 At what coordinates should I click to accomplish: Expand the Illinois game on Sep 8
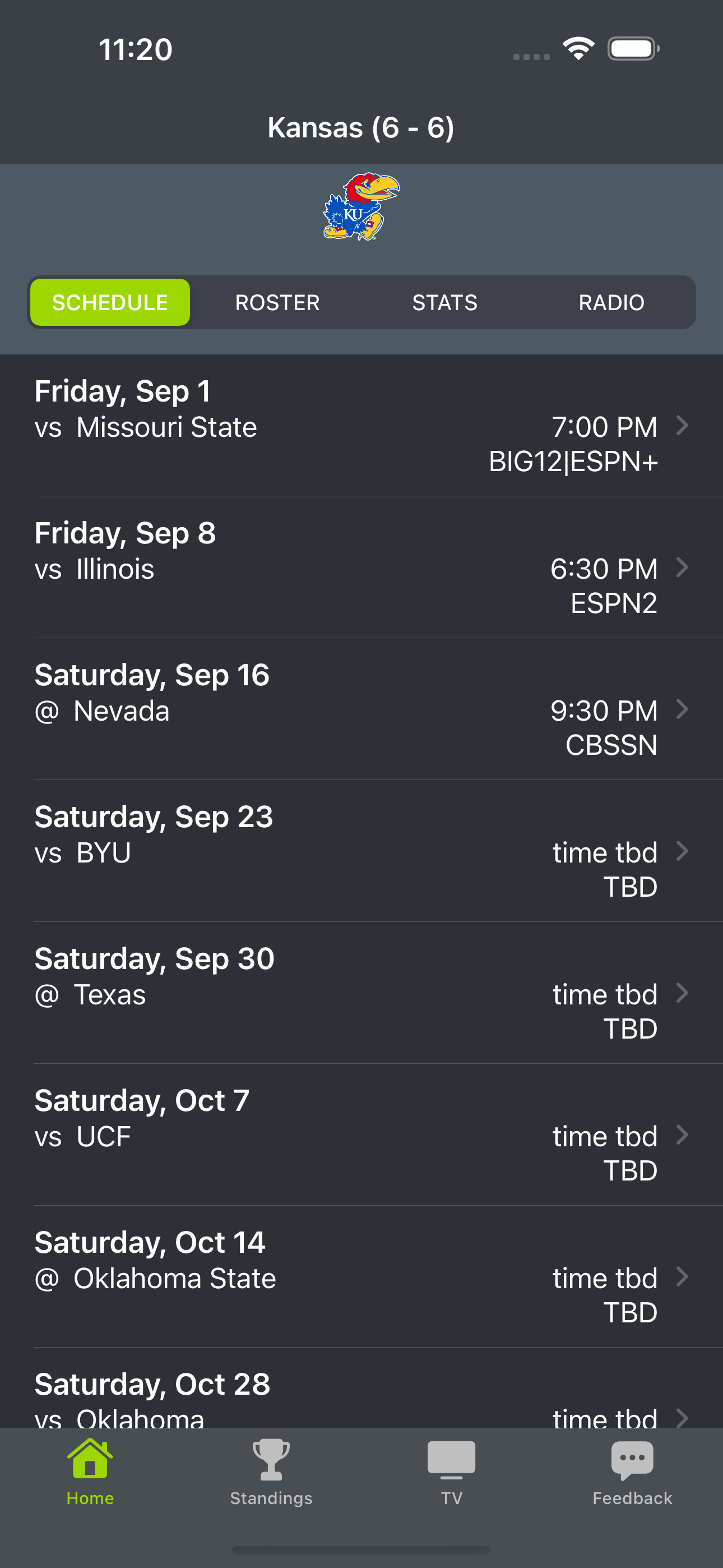pos(361,568)
